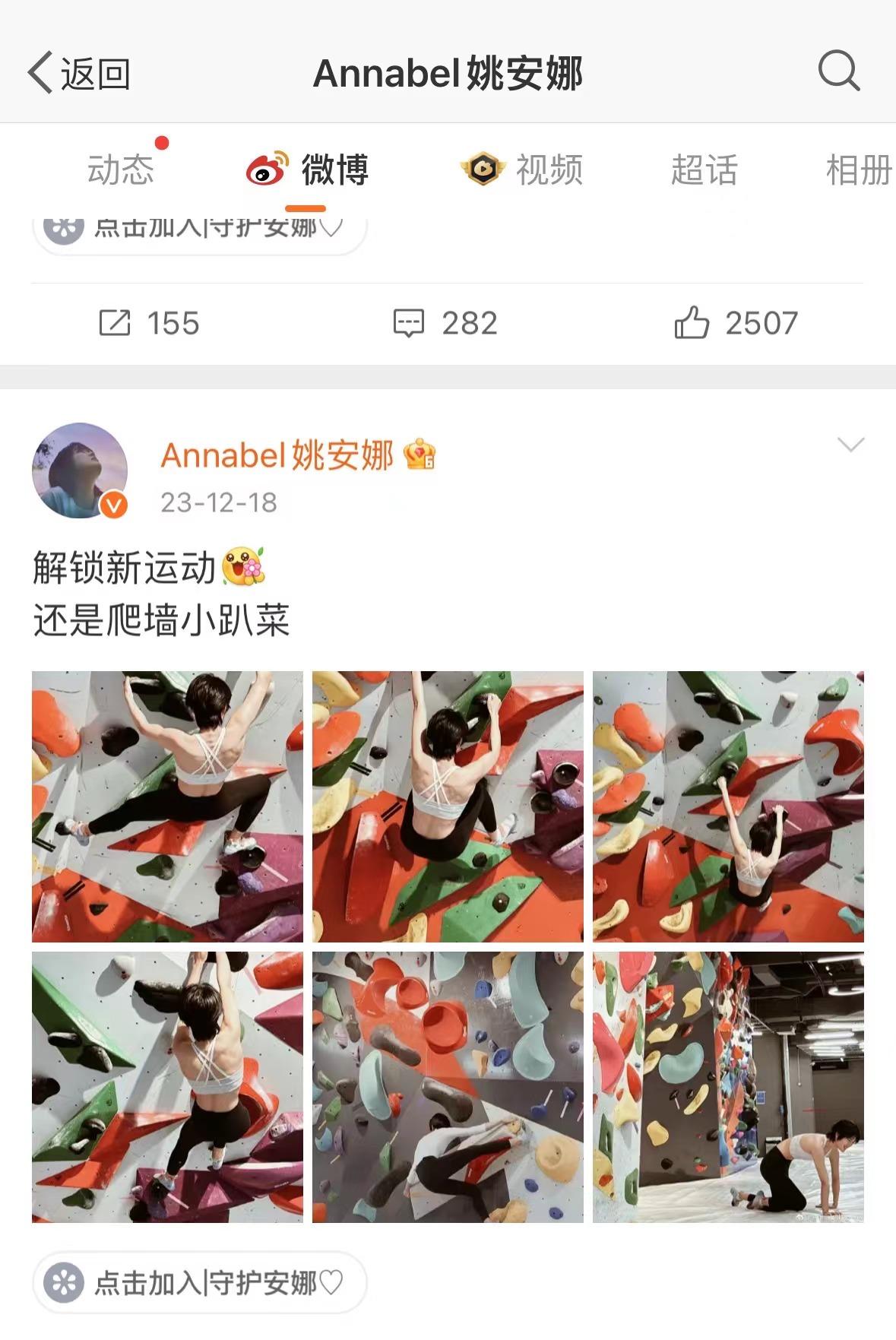Image resolution: width=896 pixels, height=1340 pixels.
Task: Switch to the 动态 tab
Action: tap(120, 169)
